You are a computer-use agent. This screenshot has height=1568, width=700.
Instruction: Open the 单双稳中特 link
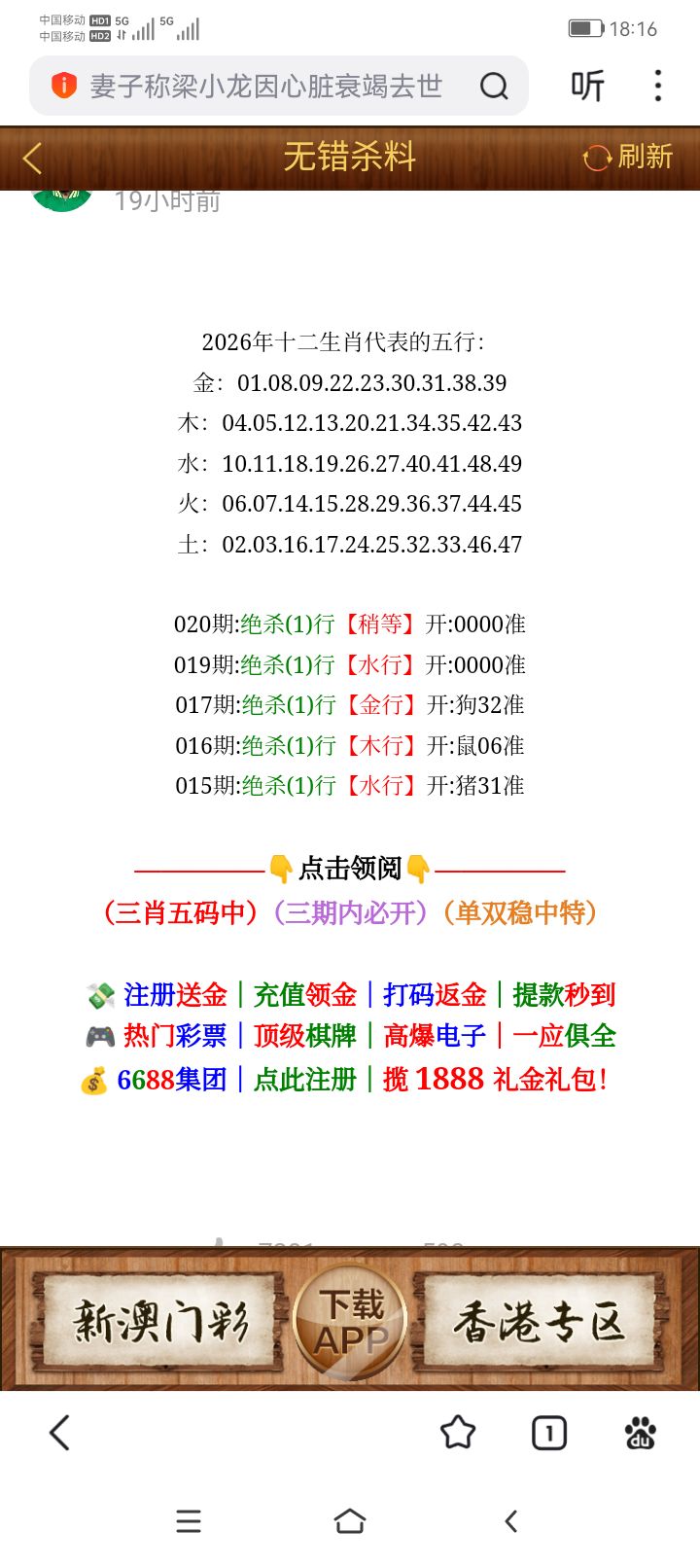520,912
